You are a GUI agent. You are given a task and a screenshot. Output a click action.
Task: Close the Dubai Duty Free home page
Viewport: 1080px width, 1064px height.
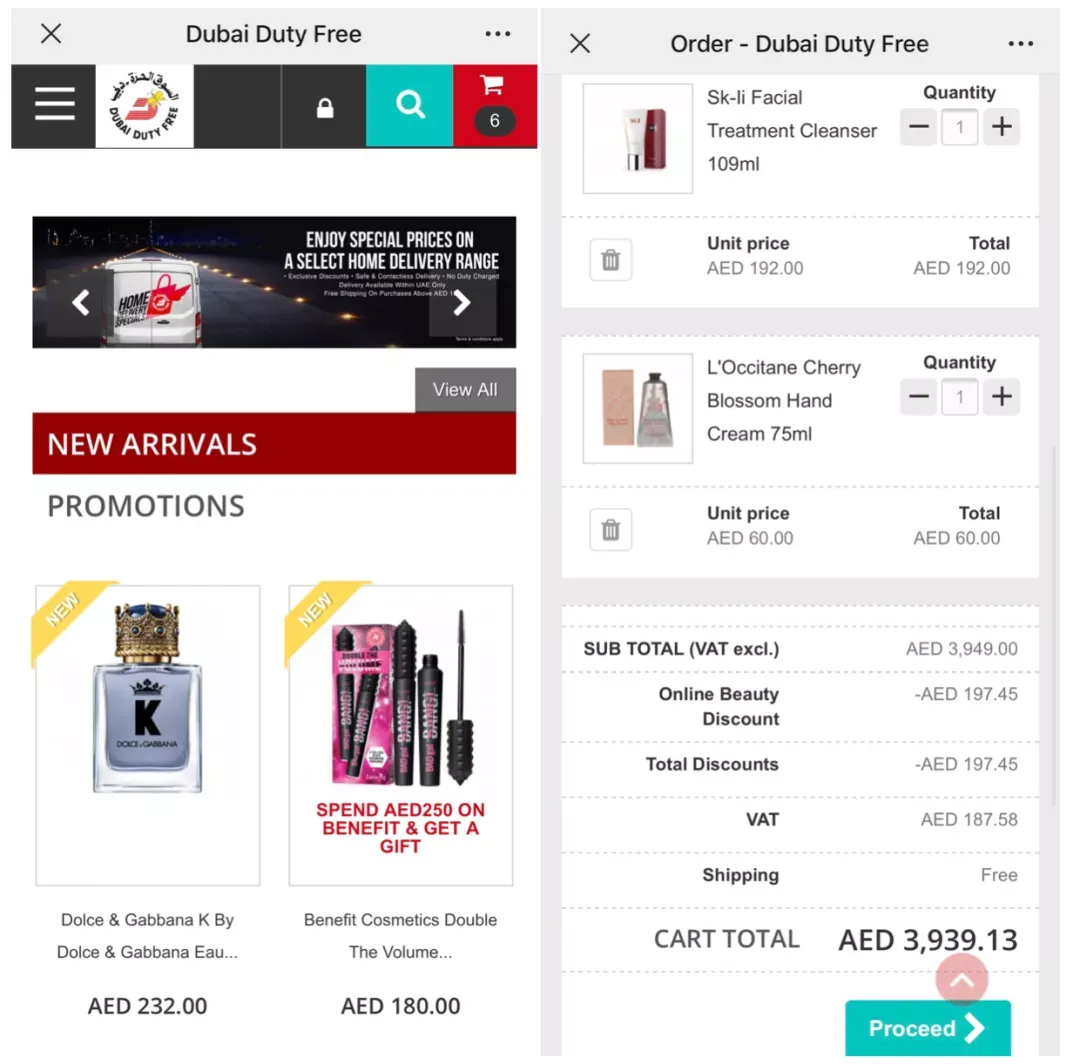[x=51, y=34]
